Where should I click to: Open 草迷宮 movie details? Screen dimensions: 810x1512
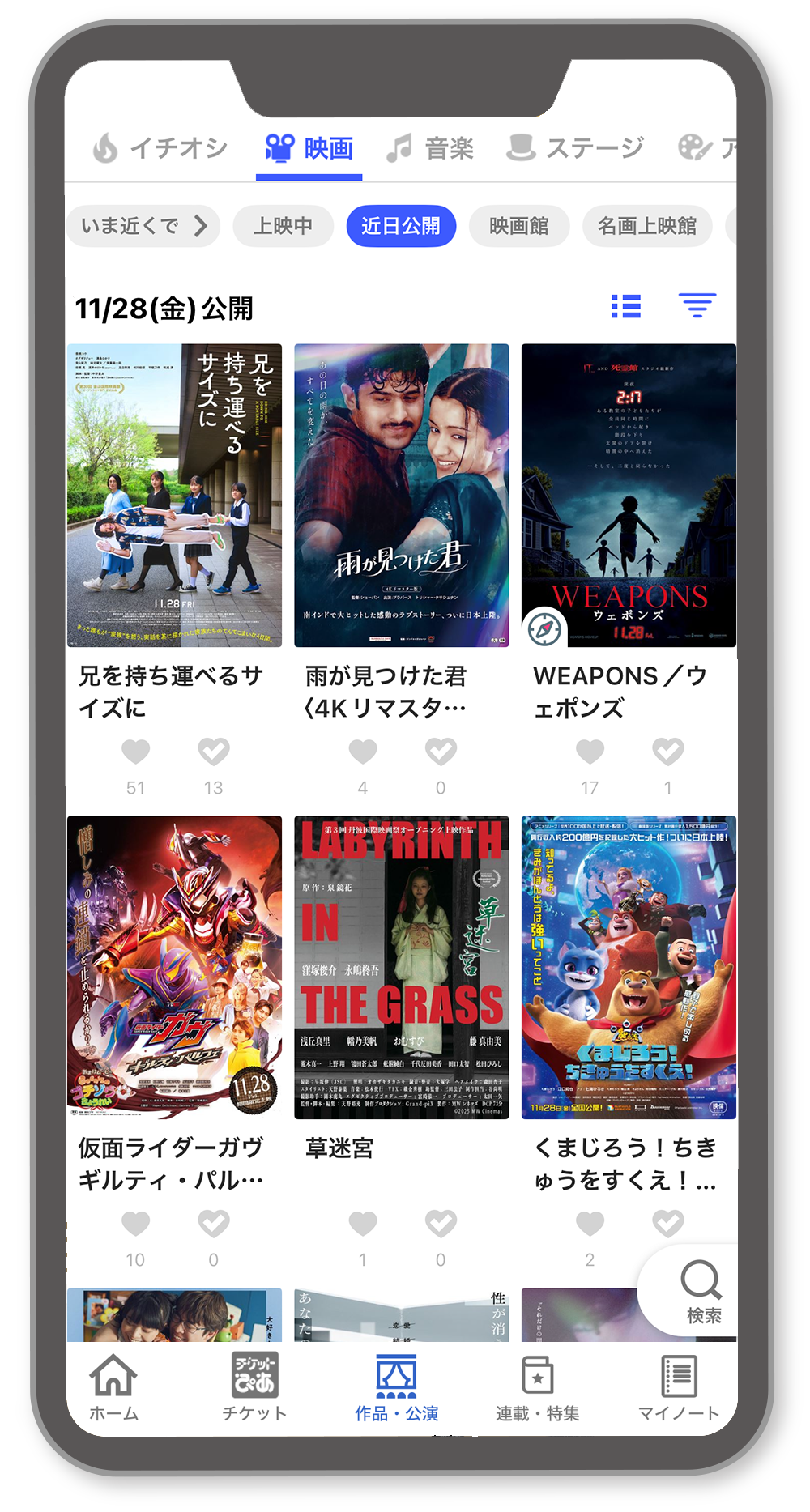401,967
